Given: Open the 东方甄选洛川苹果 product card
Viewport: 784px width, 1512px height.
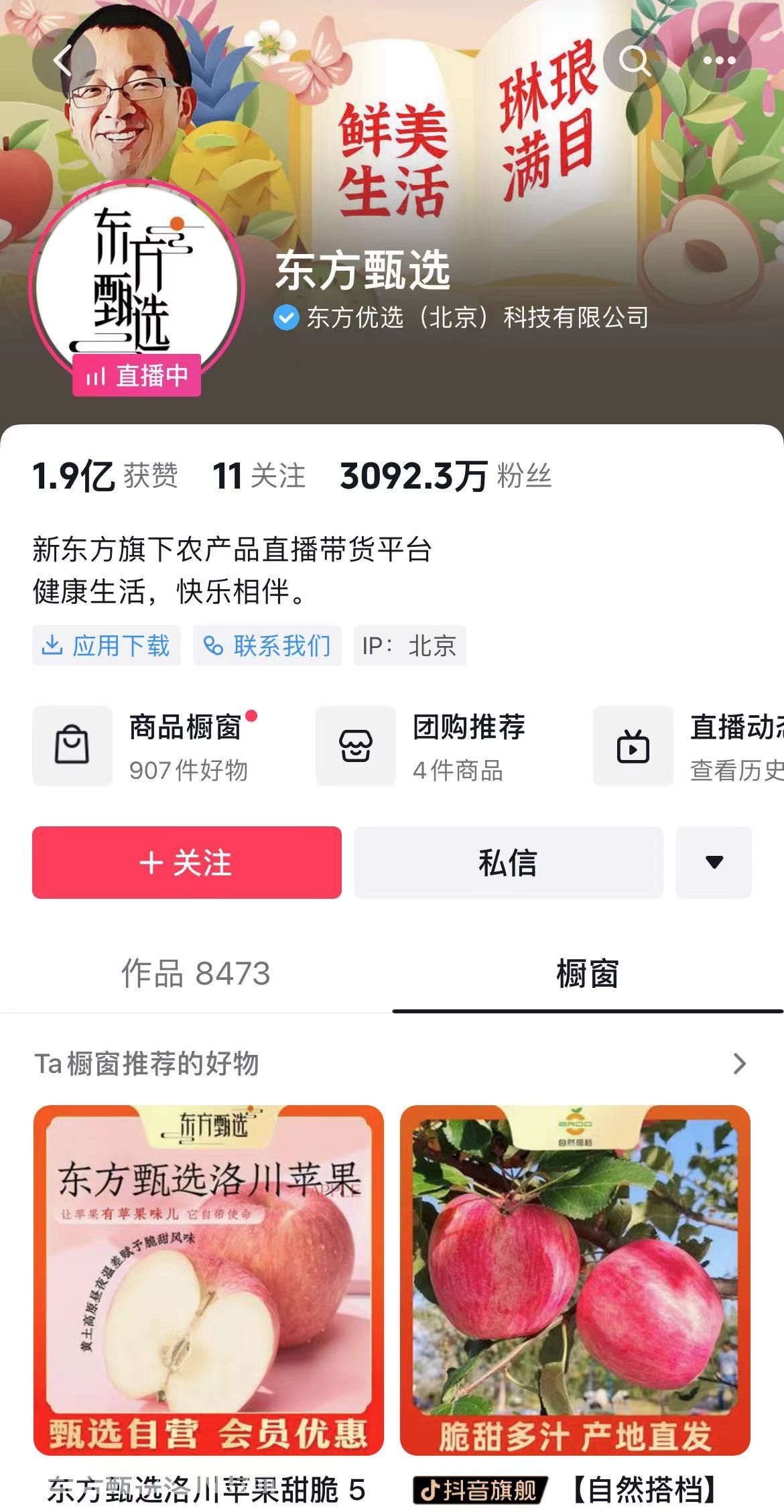Looking at the screenshot, I should pyautogui.click(x=208, y=1280).
